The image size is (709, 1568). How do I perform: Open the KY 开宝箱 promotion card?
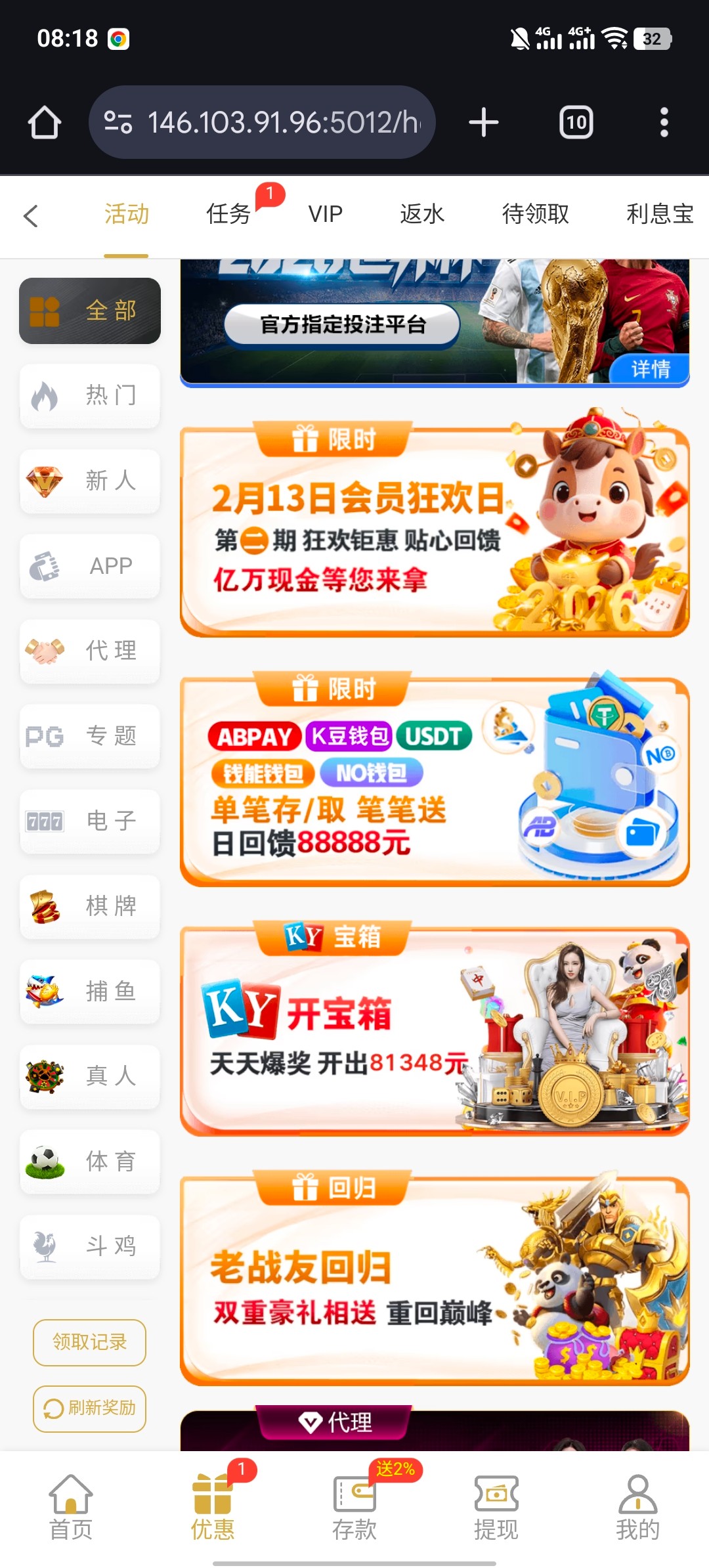(435, 1031)
